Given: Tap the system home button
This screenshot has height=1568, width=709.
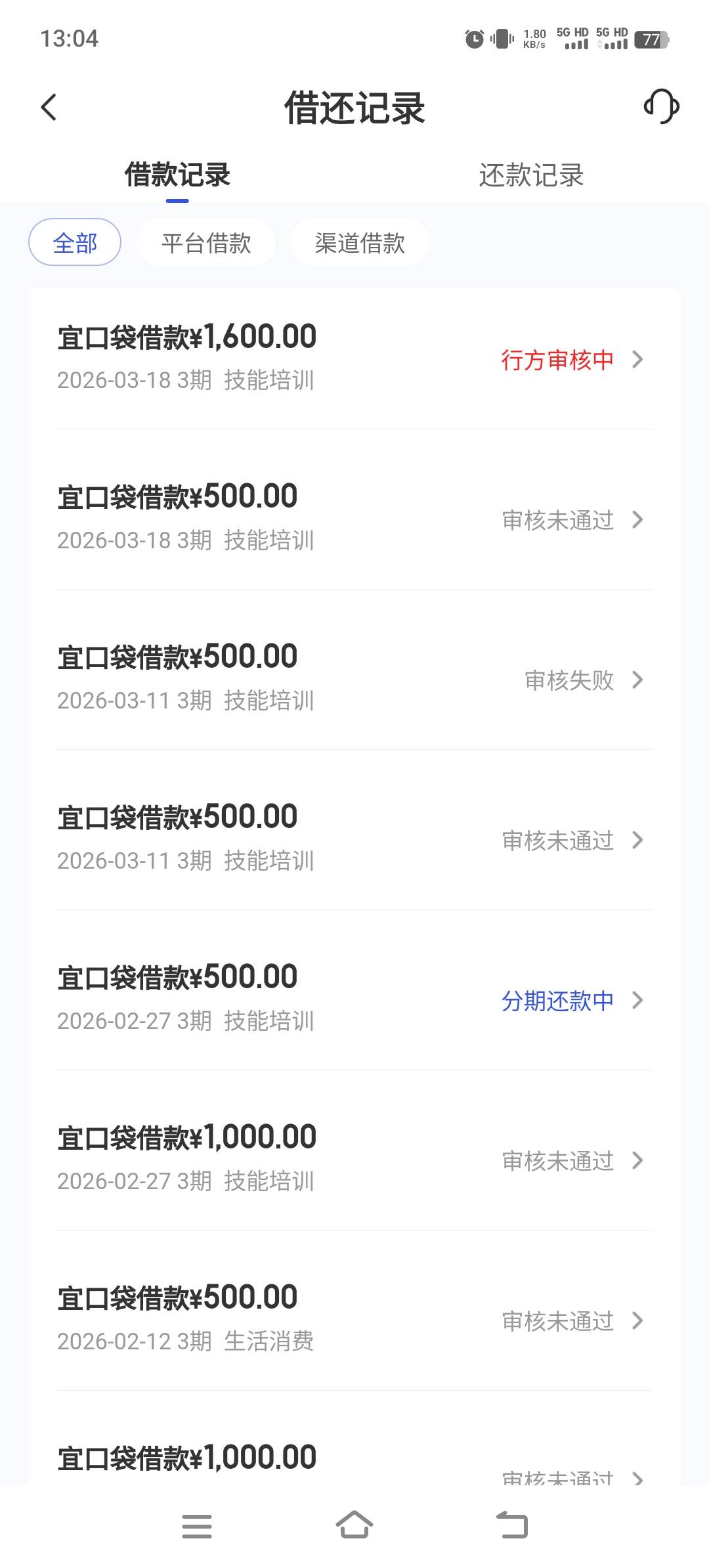Looking at the screenshot, I should pos(354,1525).
